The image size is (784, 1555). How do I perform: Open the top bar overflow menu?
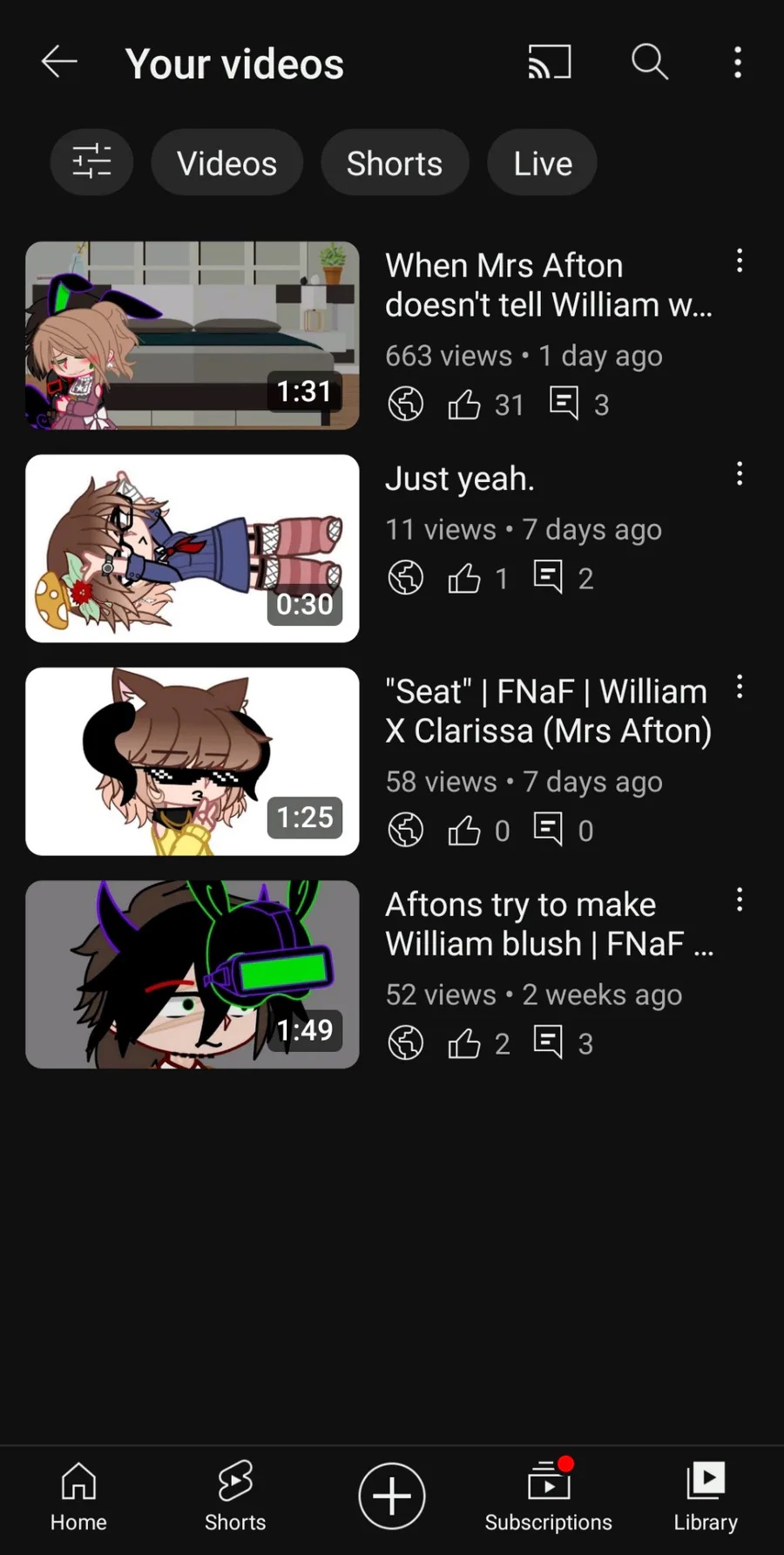tap(738, 63)
